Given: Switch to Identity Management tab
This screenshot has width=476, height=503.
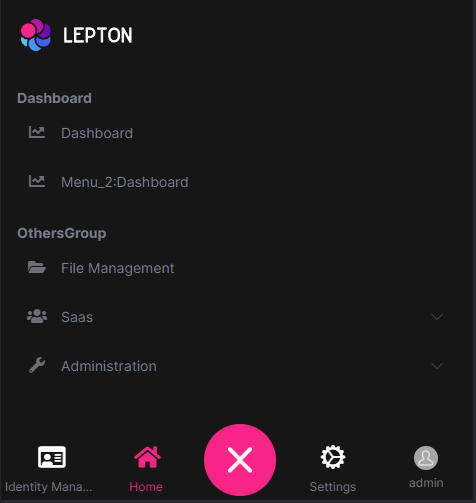Looking at the screenshot, I should (49, 469).
